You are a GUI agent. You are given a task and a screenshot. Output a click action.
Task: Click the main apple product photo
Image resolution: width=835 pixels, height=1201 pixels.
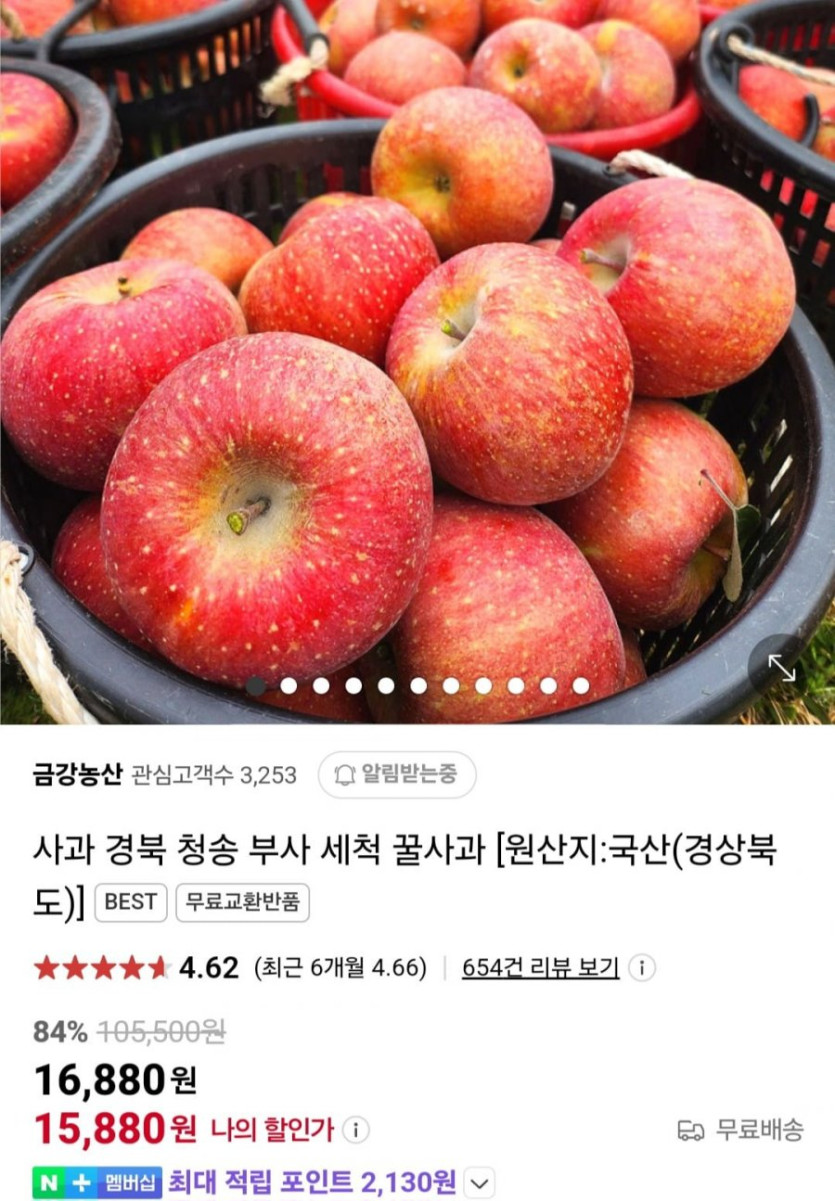pyautogui.click(x=417, y=350)
